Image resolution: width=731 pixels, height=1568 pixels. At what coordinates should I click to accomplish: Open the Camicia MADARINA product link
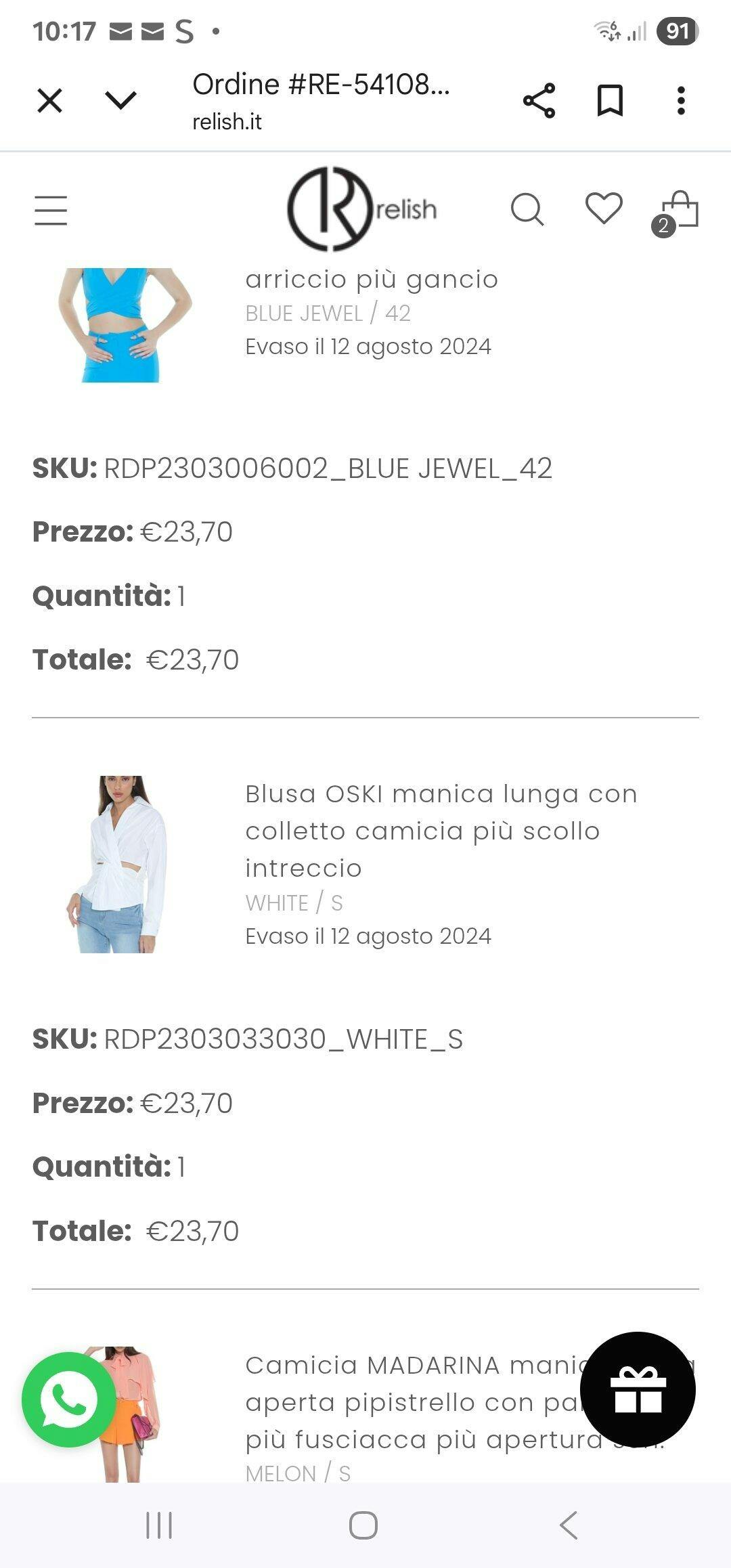tap(413, 1402)
